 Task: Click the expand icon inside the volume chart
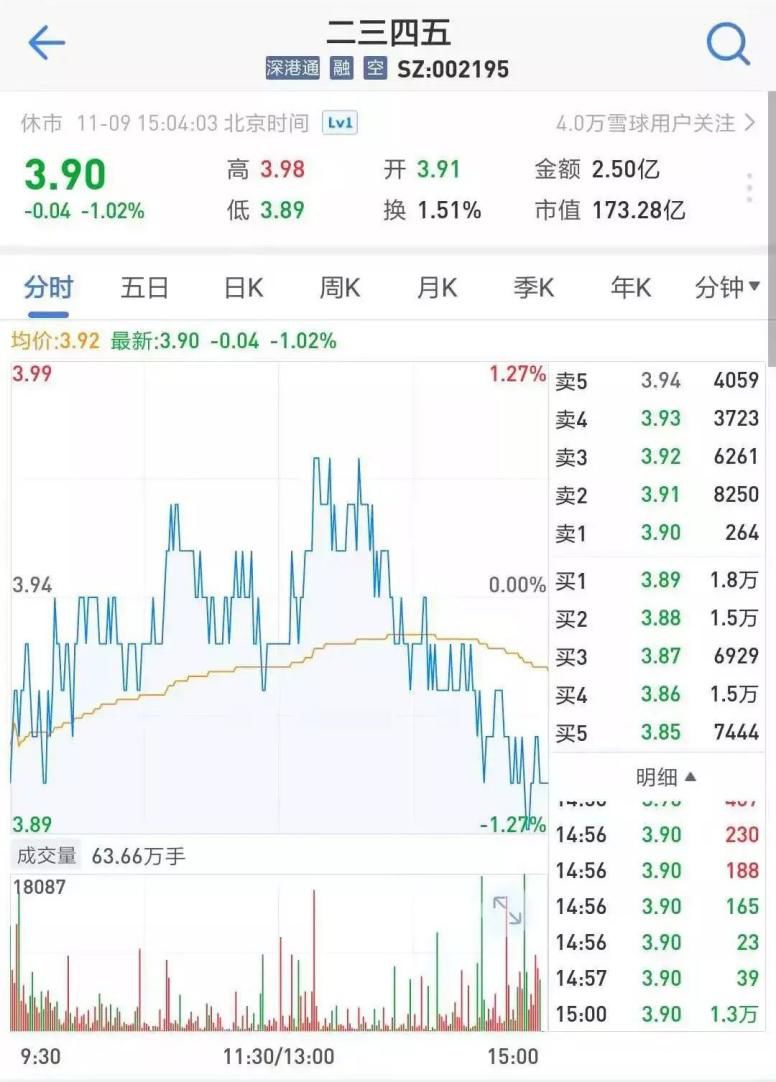point(508,908)
